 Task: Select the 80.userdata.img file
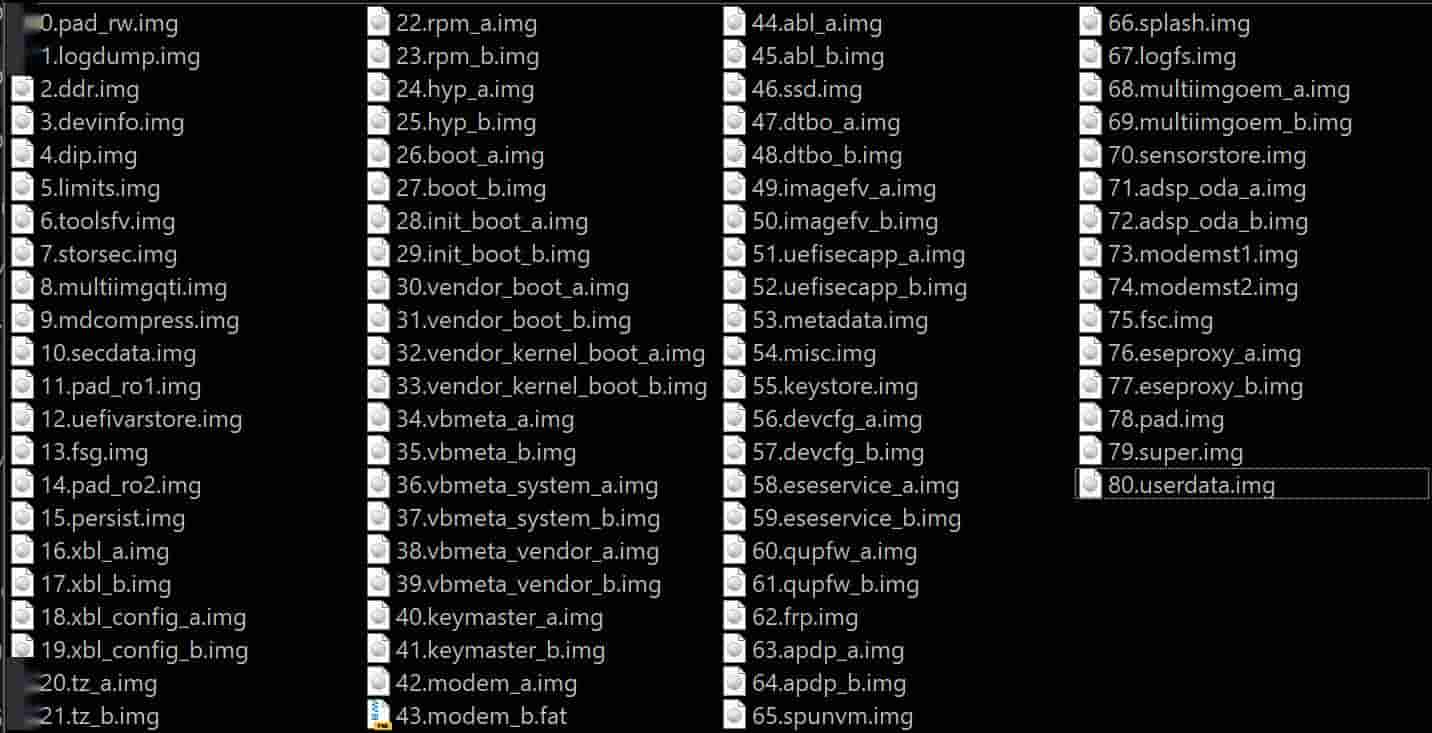[1191, 486]
